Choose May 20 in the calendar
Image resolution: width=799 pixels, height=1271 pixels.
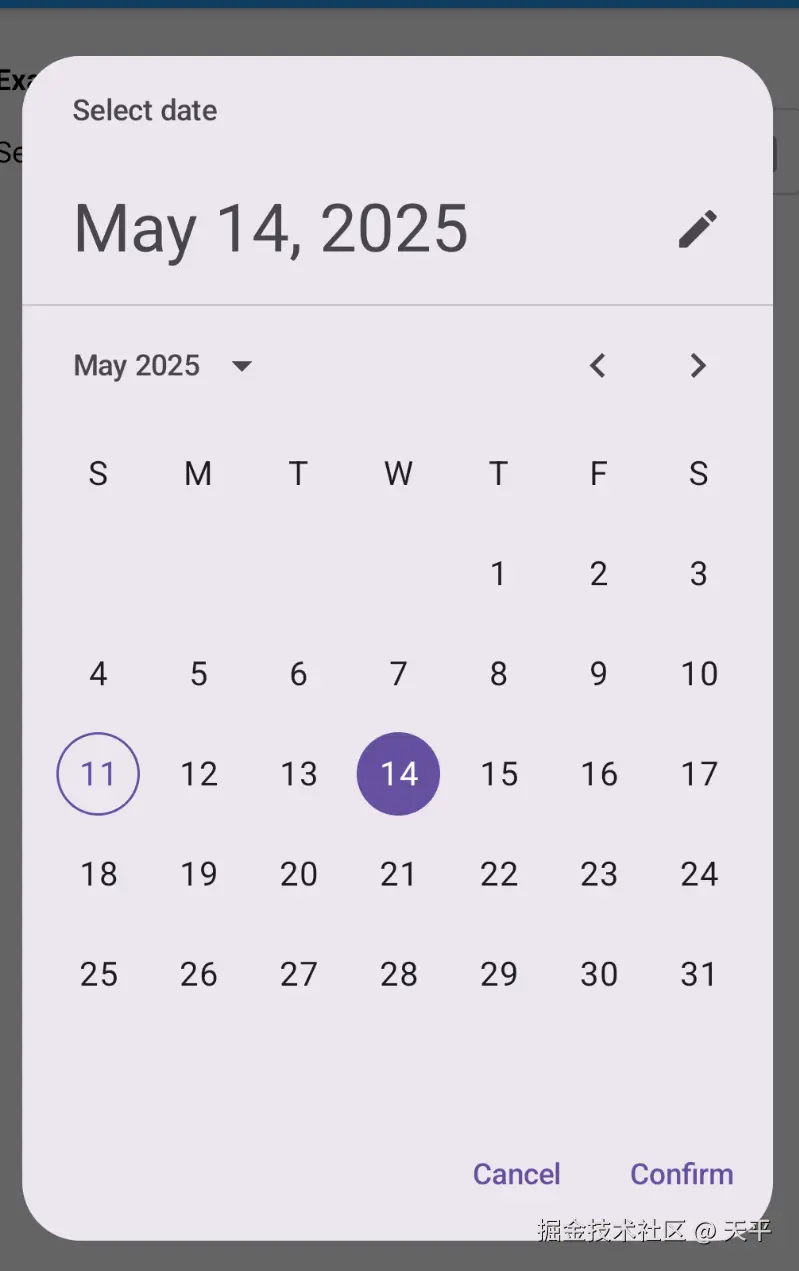[x=298, y=874]
